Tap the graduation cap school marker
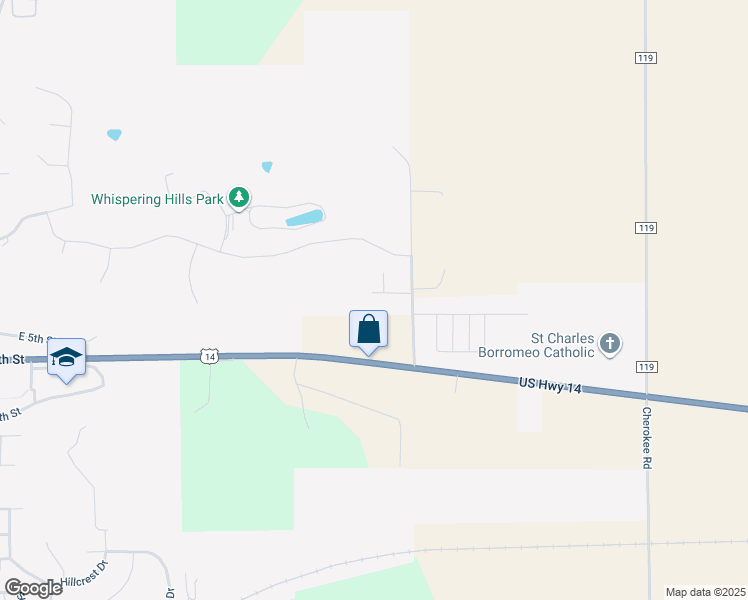Image resolution: width=748 pixels, height=600 pixels. tap(66, 359)
